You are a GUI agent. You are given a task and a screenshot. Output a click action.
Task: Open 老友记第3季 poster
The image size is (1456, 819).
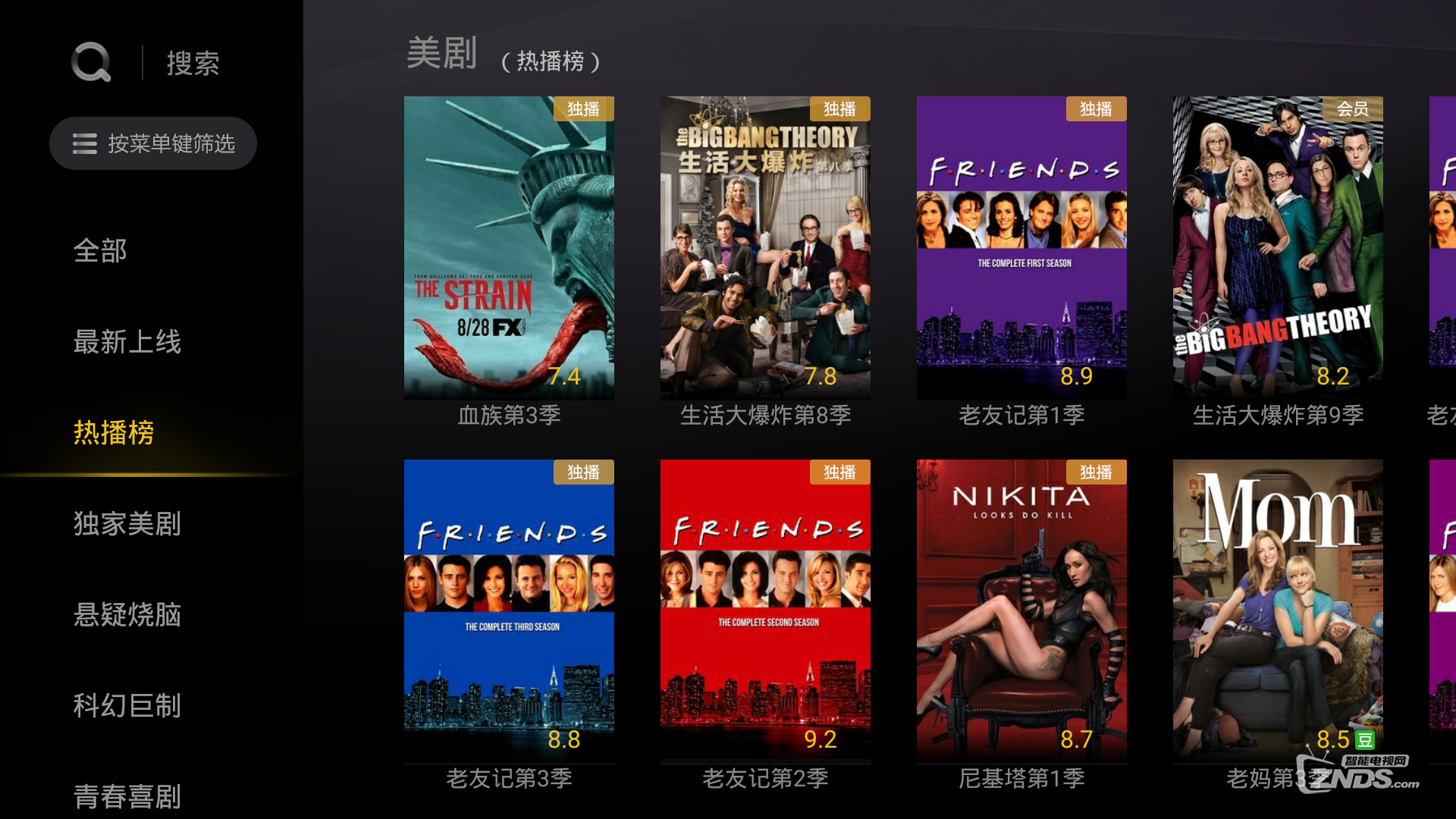coord(509,611)
